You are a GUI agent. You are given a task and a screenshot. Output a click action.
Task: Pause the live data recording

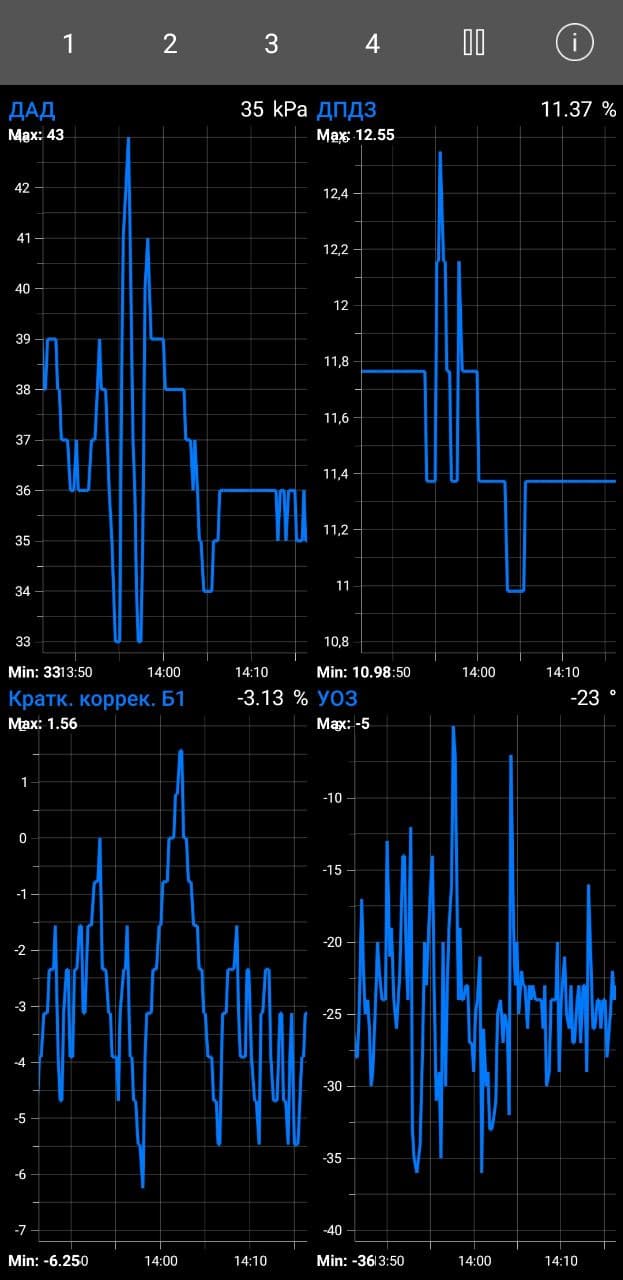pyautogui.click(x=474, y=42)
